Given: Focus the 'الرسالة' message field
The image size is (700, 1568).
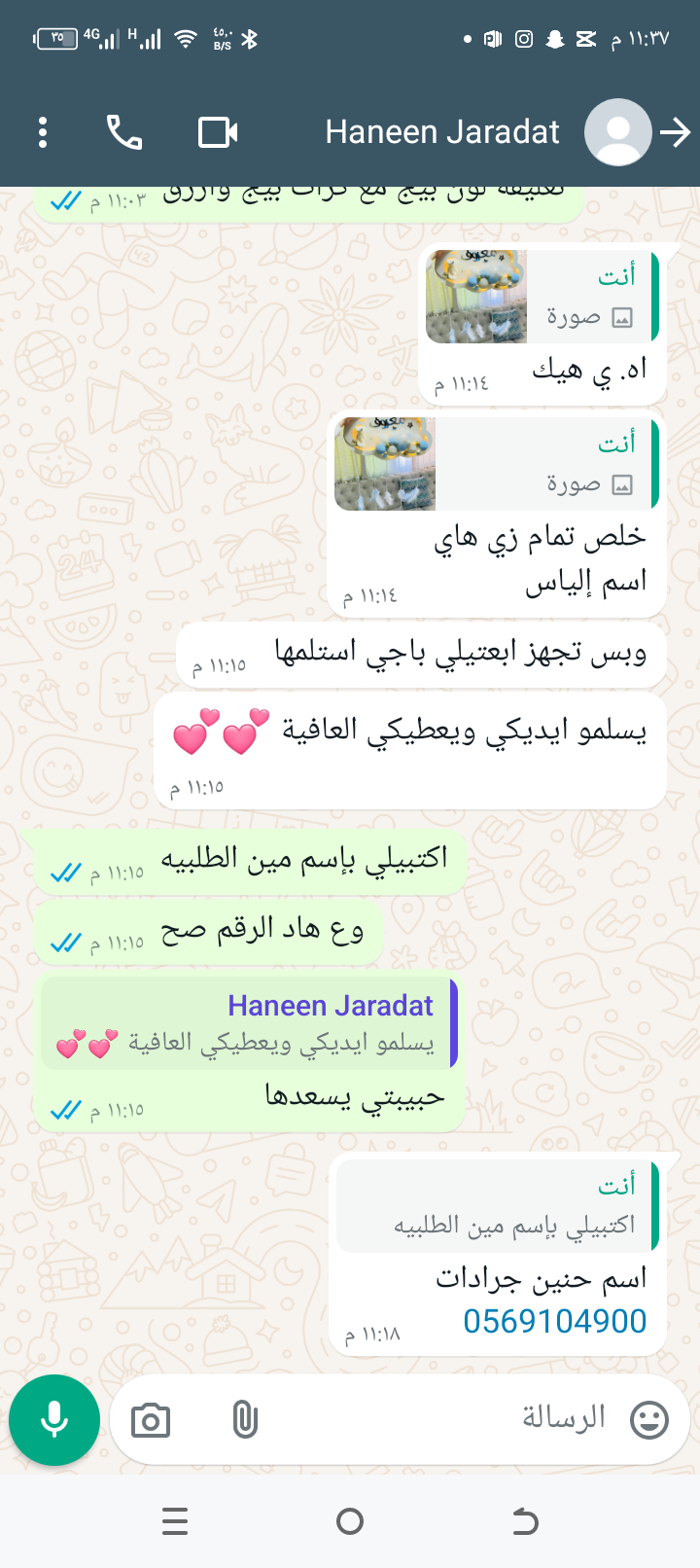Looking at the screenshot, I should [437, 1419].
